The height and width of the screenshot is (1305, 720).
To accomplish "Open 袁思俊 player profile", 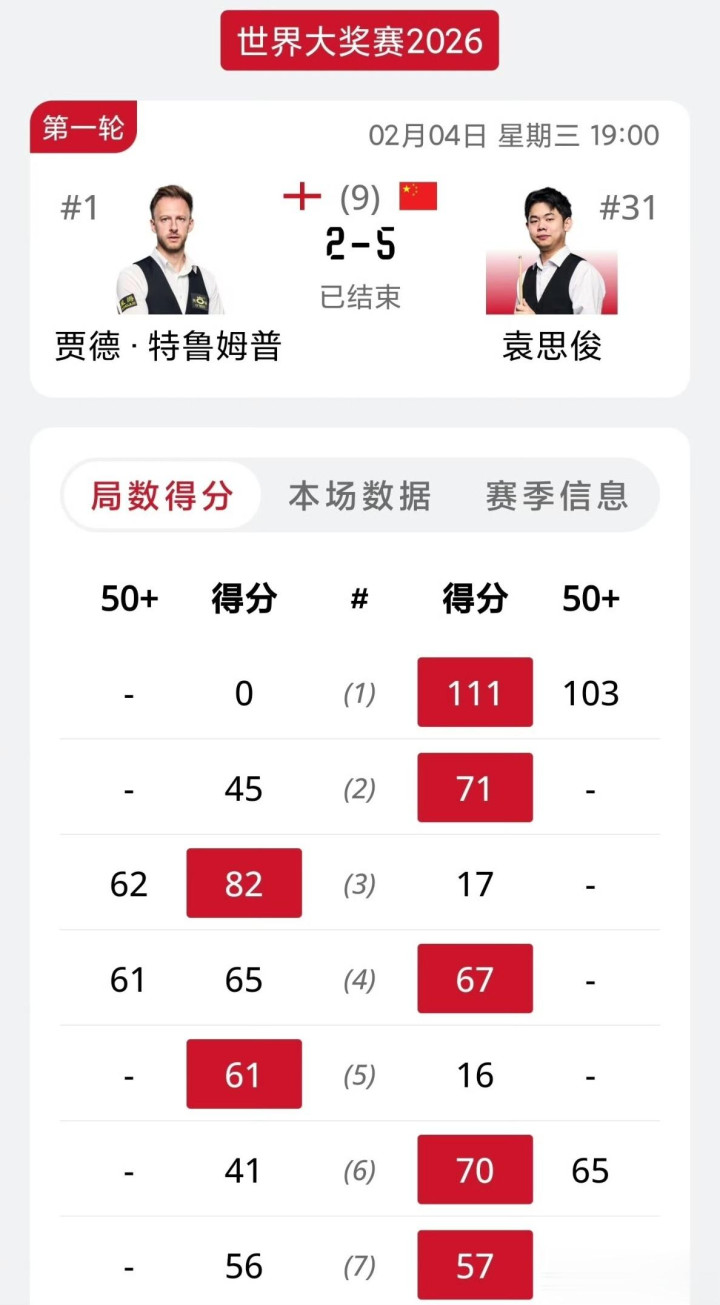I will tap(551, 252).
